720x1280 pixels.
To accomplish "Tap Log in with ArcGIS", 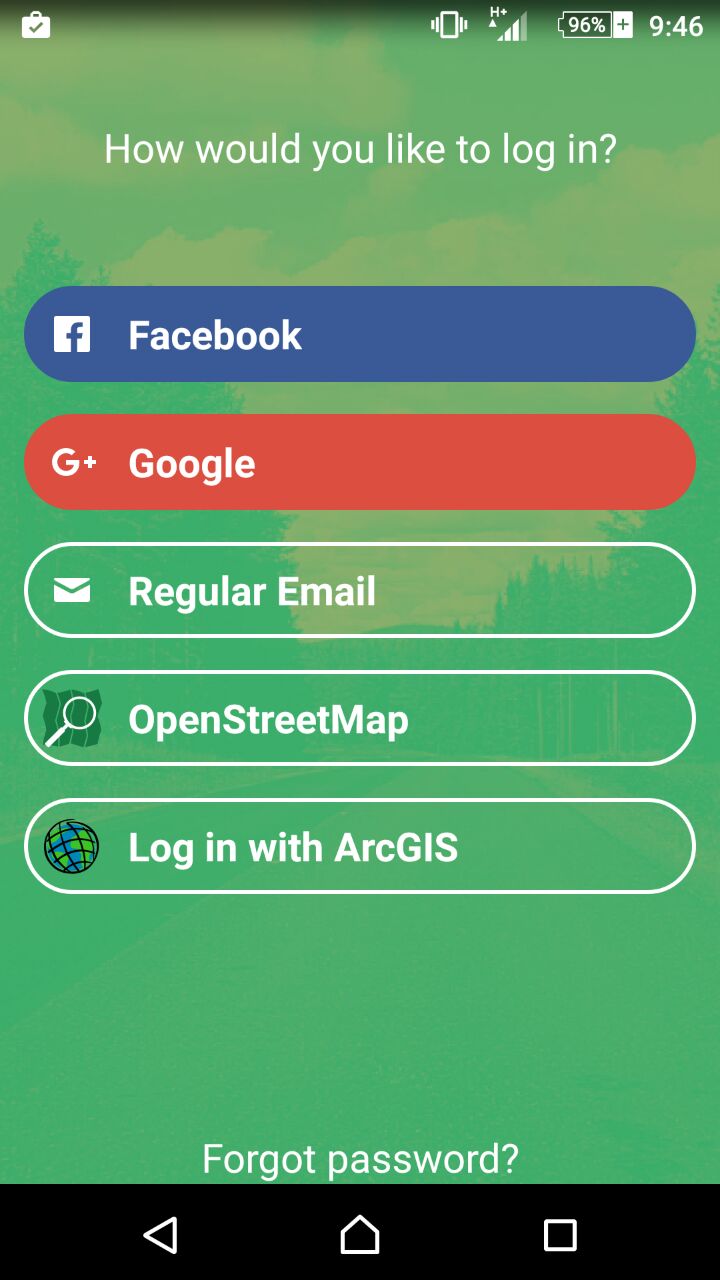I will pos(360,846).
